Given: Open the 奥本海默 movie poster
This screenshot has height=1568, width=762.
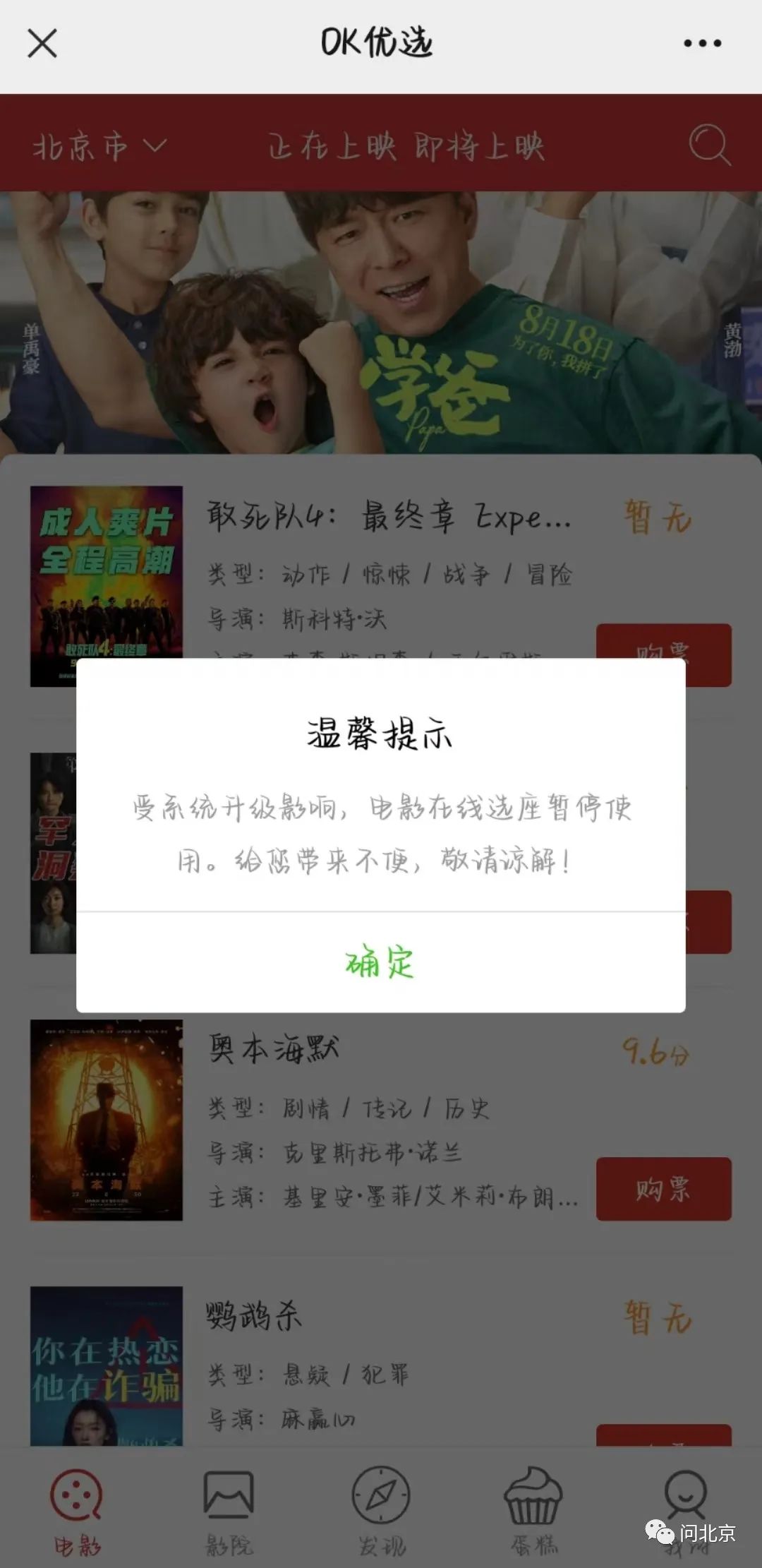Looking at the screenshot, I should click(x=107, y=1120).
